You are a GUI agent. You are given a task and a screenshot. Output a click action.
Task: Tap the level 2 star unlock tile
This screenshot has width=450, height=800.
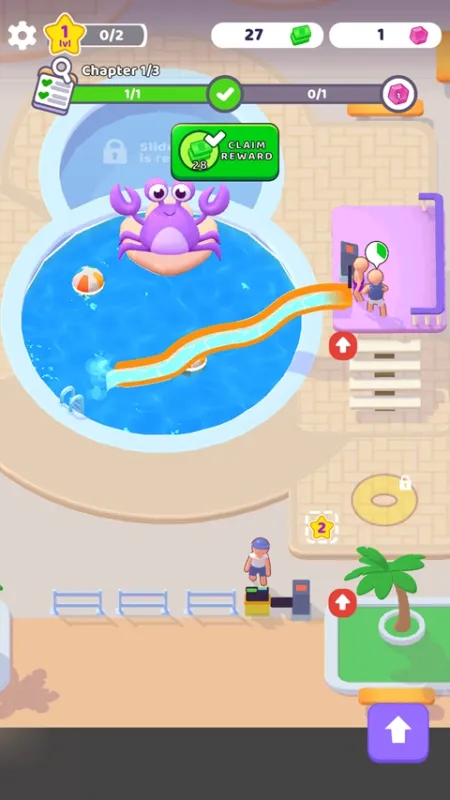[x=321, y=528]
